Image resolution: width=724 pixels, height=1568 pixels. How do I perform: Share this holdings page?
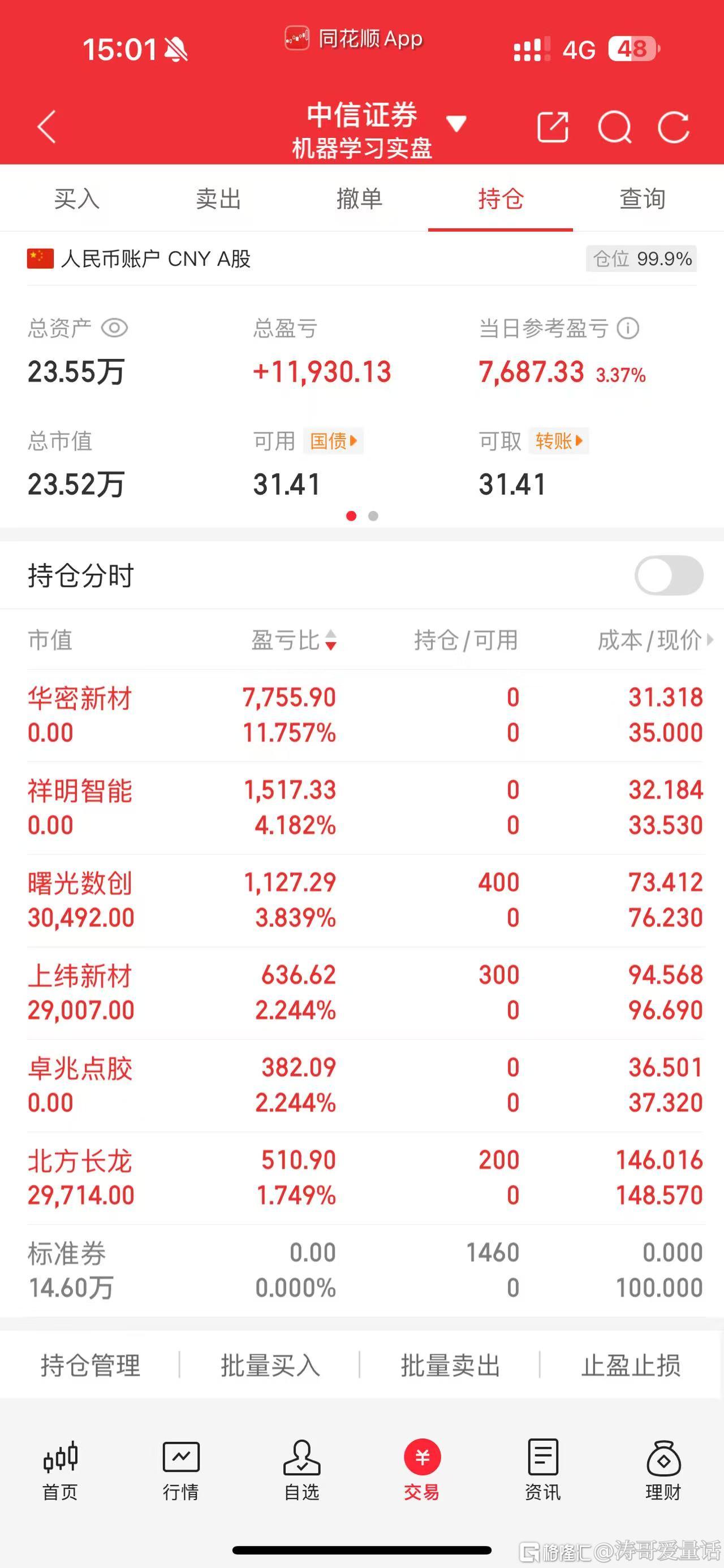pyautogui.click(x=553, y=127)
